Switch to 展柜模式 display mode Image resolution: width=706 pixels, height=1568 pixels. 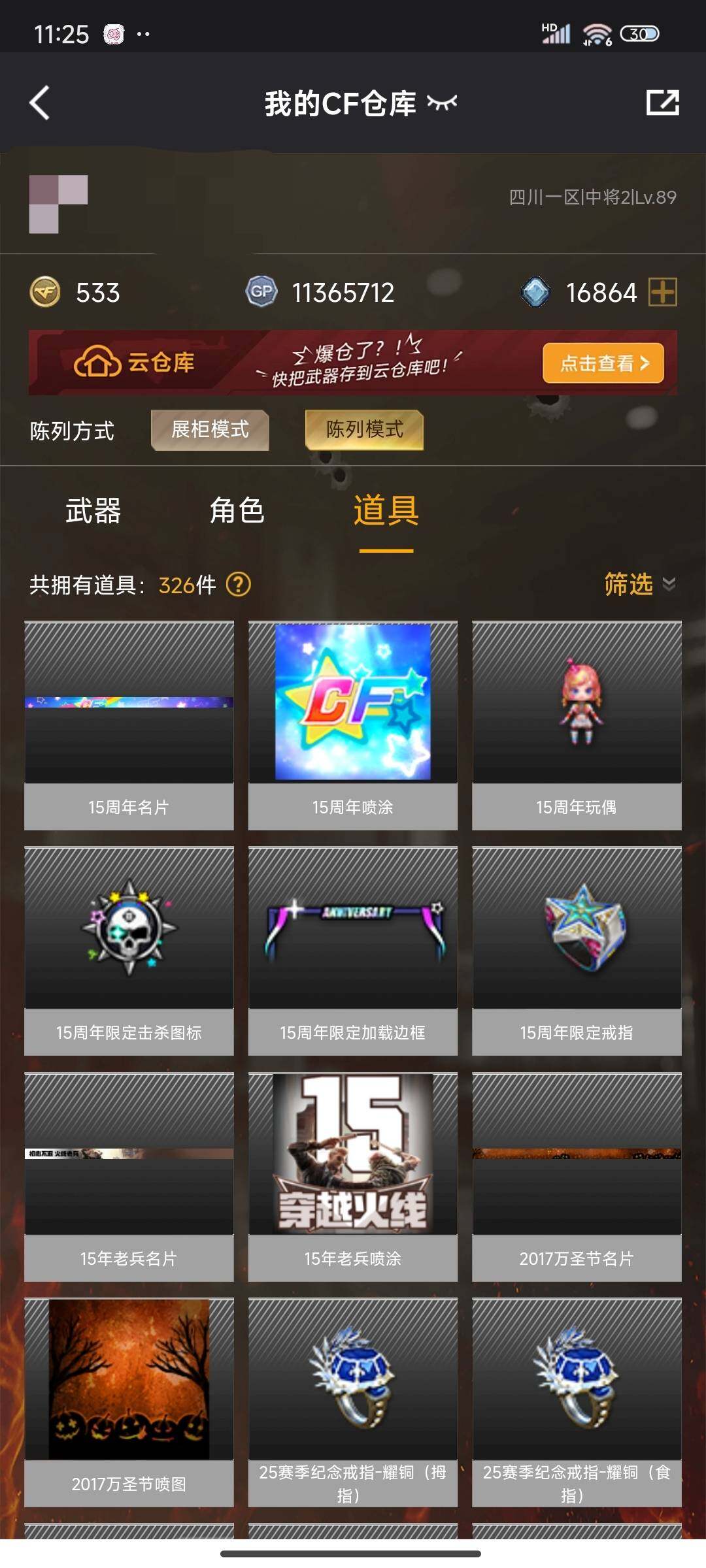pos(210,430)
